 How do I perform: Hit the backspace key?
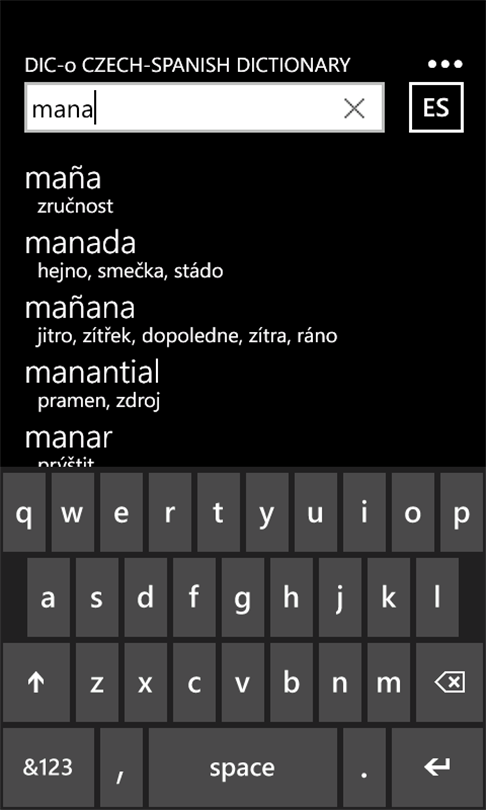click(x=449, y=682)
